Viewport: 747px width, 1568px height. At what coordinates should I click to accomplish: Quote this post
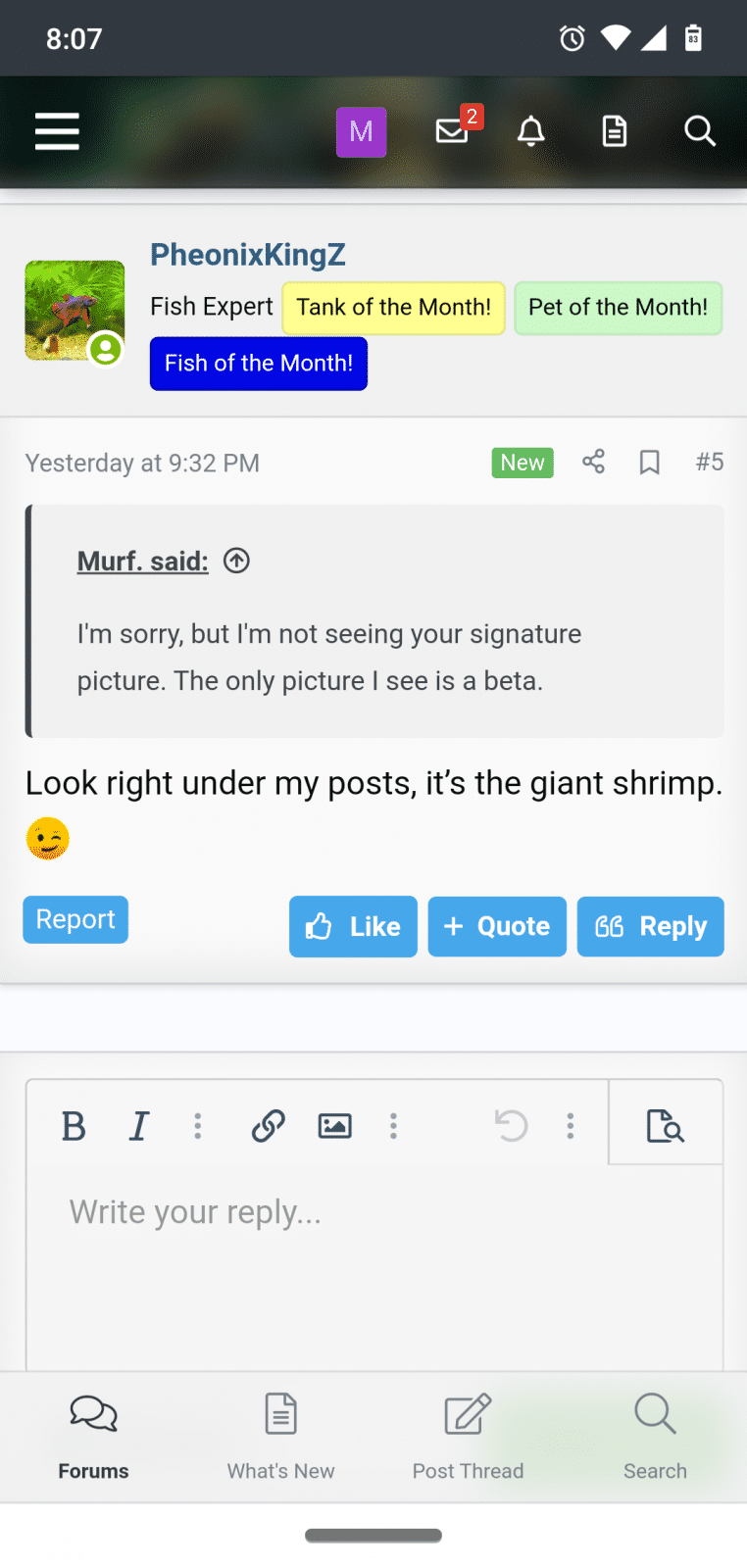pyautogui.click(x=497, y=926)
